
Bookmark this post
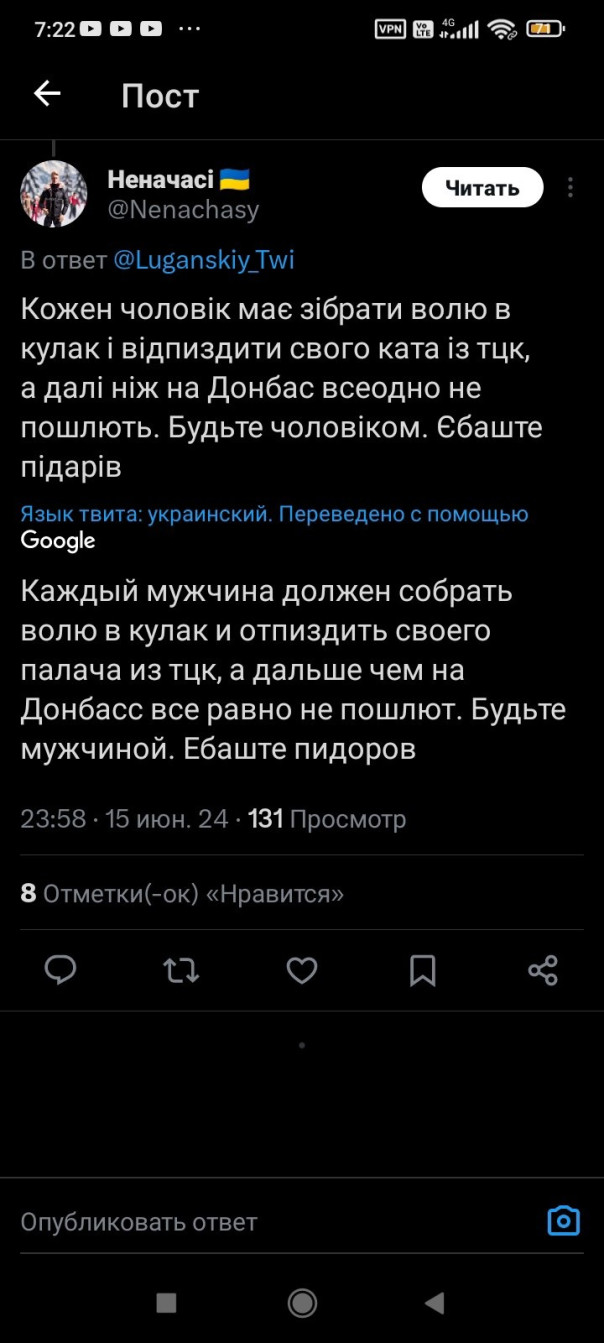[422, 969]
